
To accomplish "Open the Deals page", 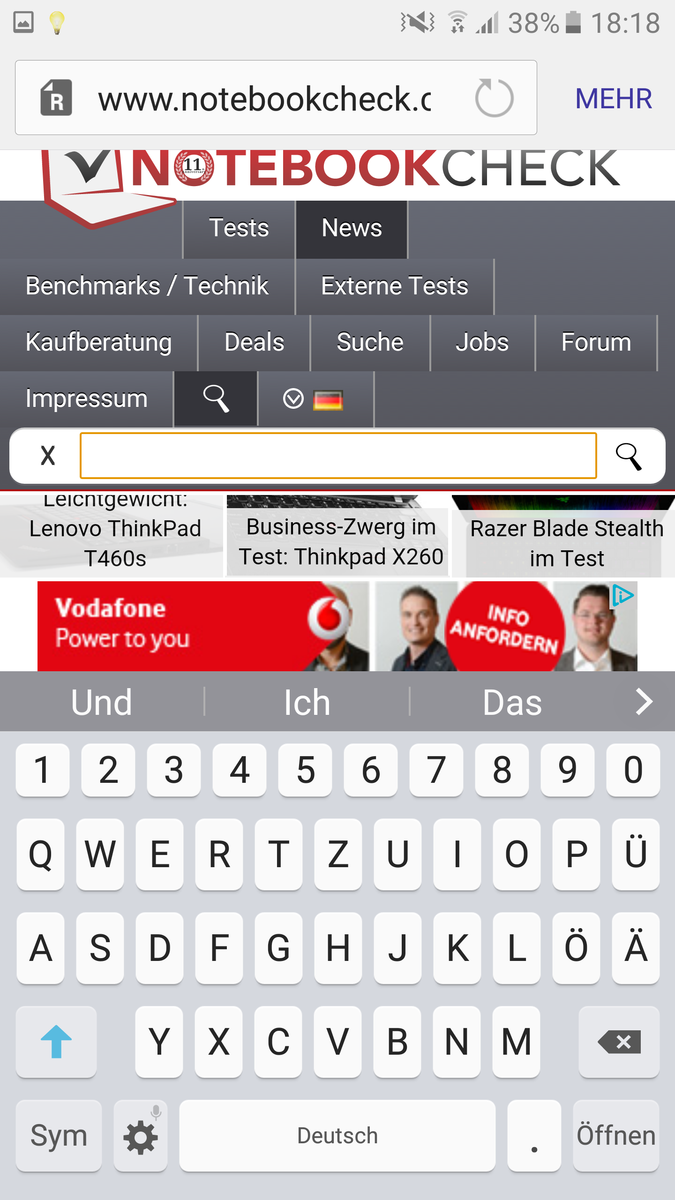I will pos(254,342).
